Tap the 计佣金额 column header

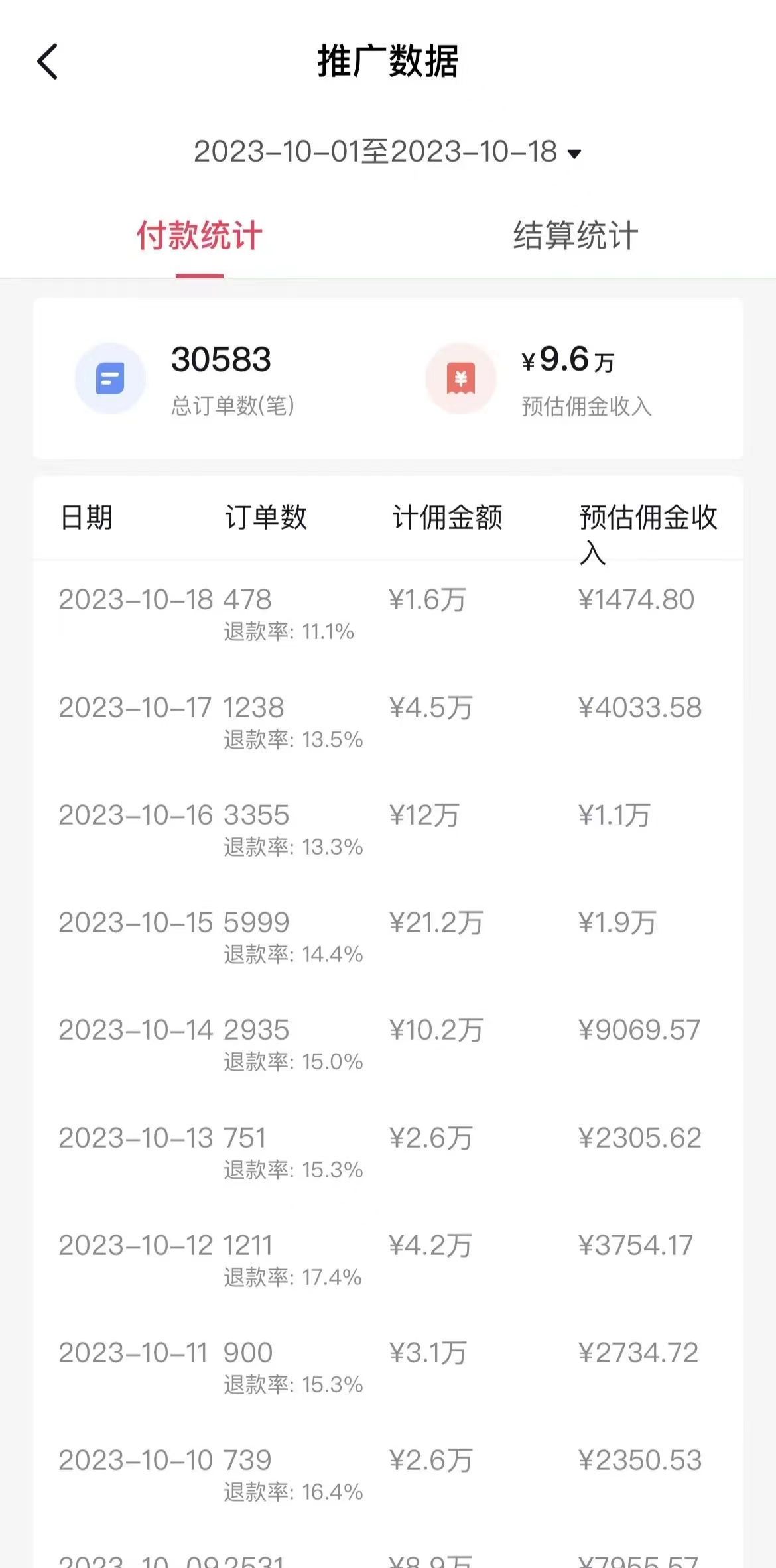[x=447, y=519]
